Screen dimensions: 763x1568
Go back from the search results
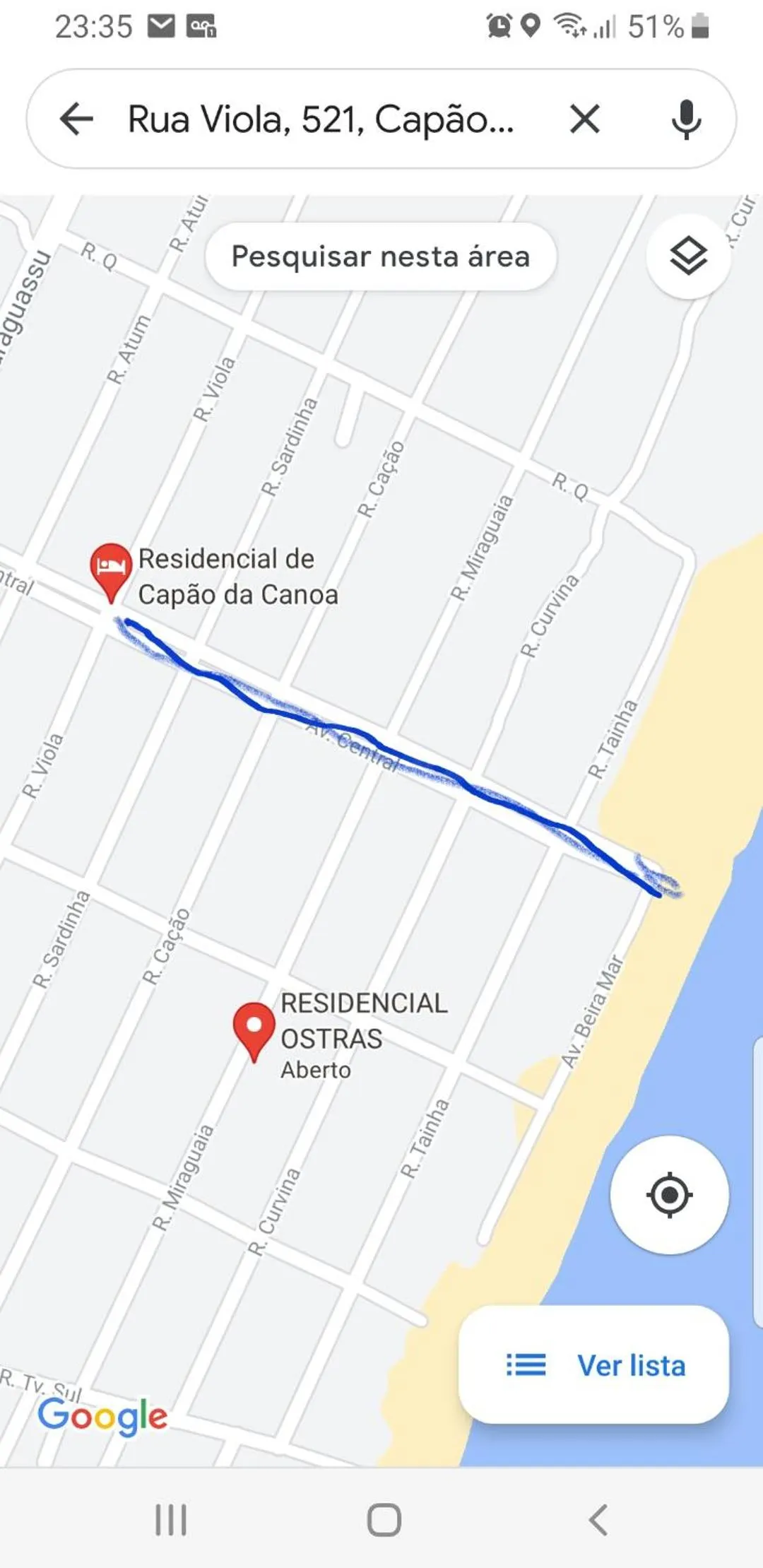coord(76,118)
